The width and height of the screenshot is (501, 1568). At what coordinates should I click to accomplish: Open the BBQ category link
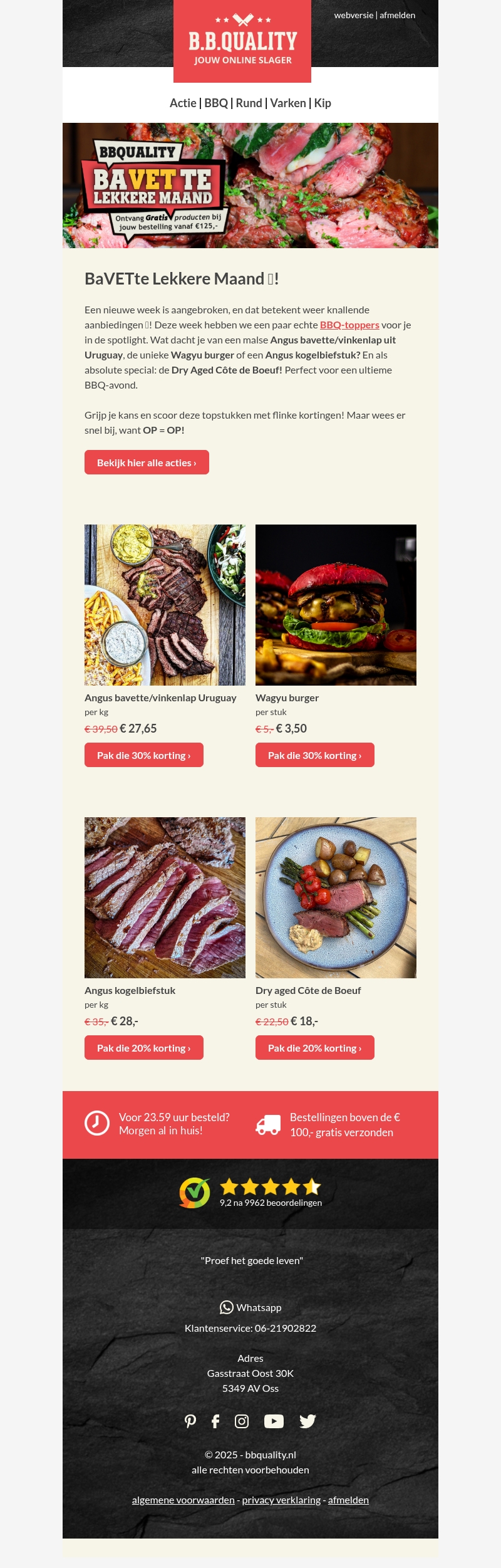tap(216, 103)
